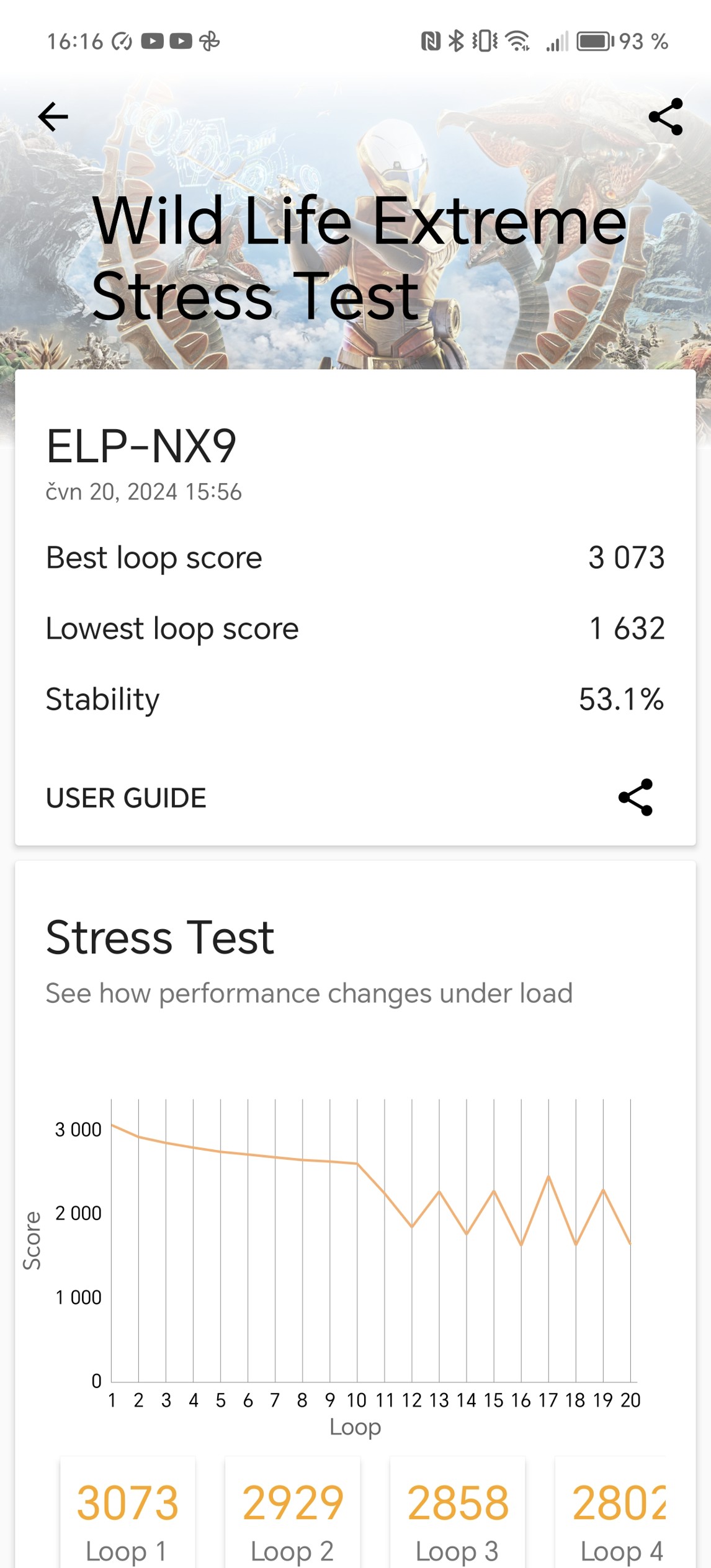Share the ELP-NX9 result card

(635, 797)
